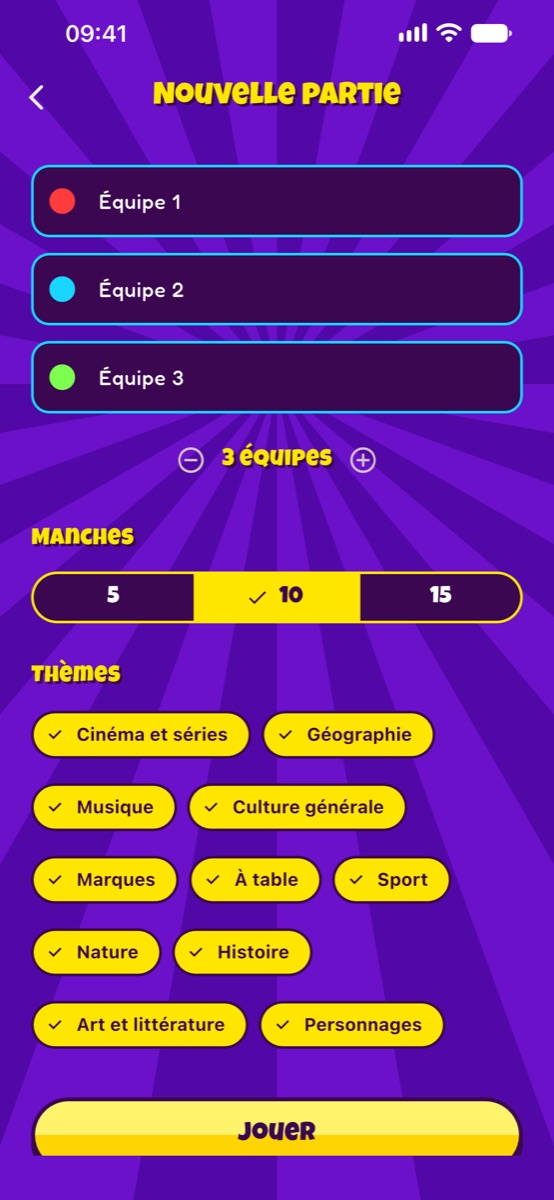Decrease the number of équipes
Screen dimensions: 554x1200
[x=190, y=460]
